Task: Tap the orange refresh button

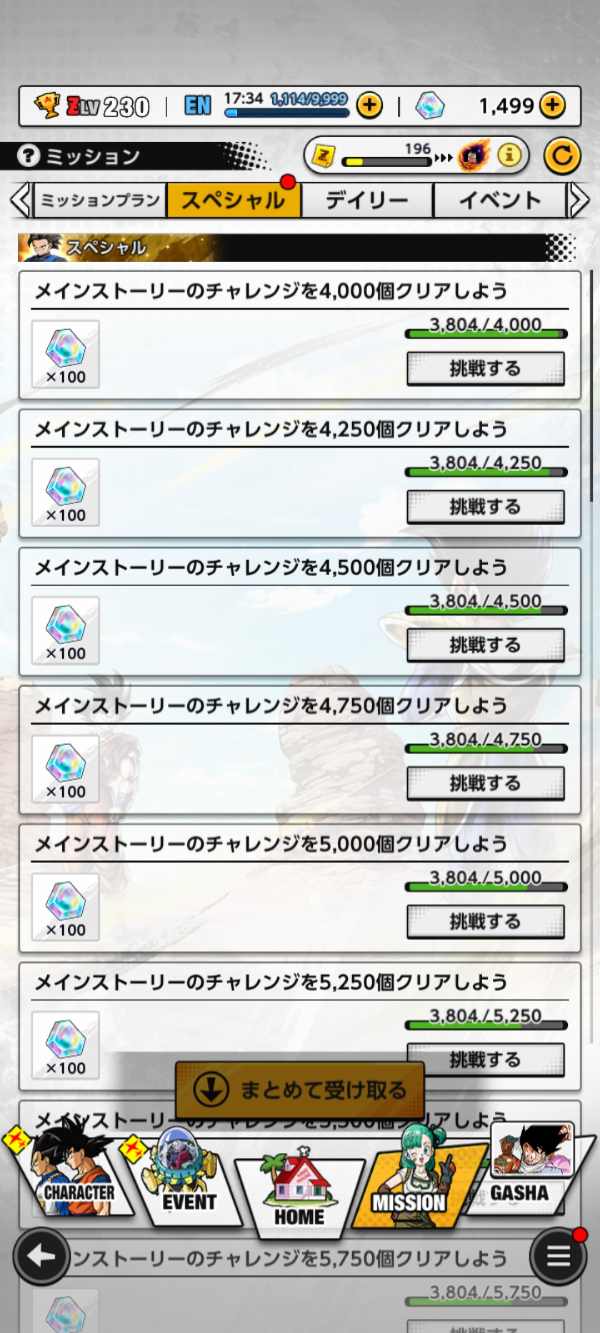Action: click(x=562, y=156)
